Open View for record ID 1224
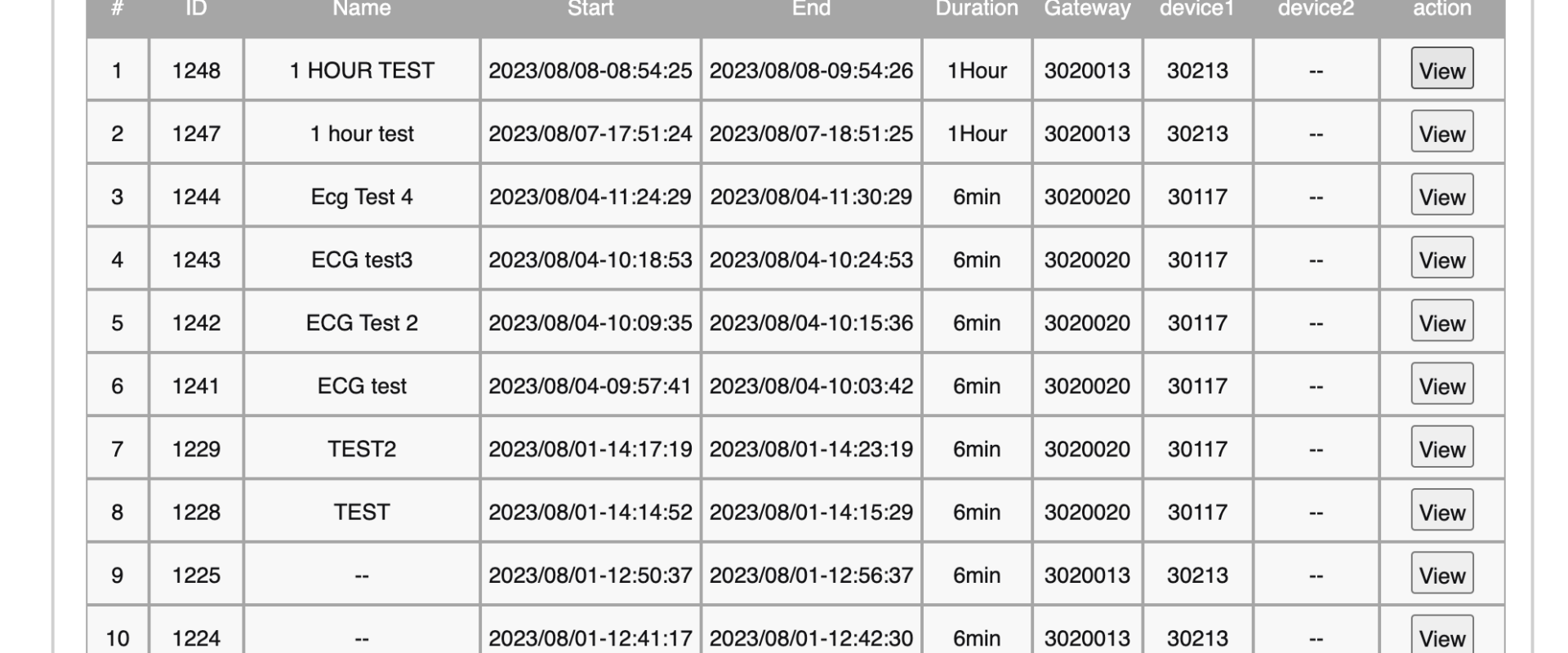Screen dimensions: 1568x653 (1441, 636)
